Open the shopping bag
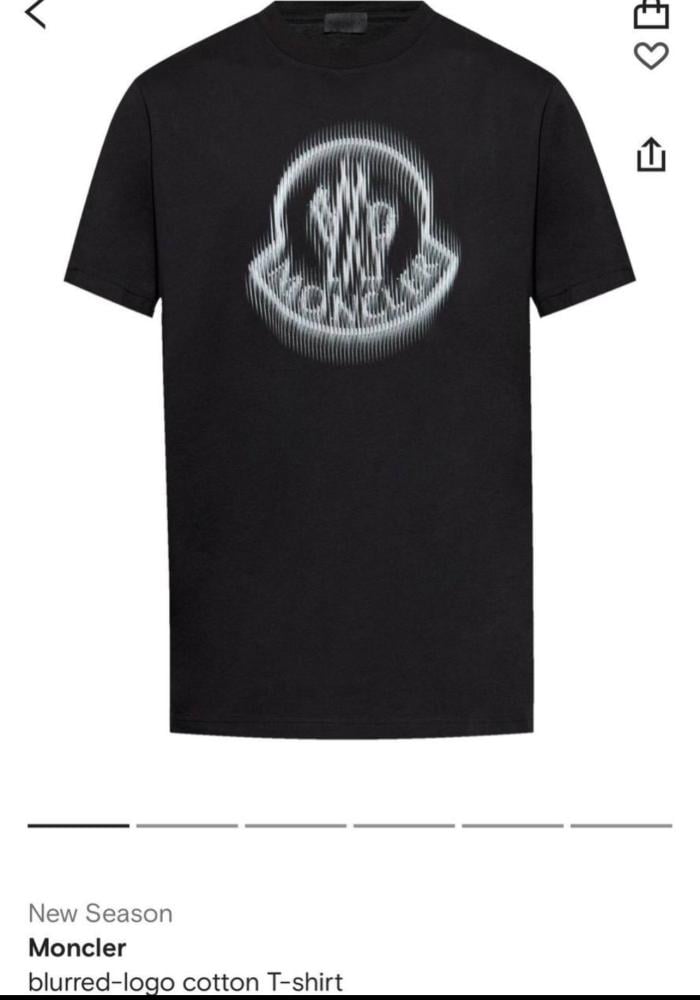 point(651,12)
